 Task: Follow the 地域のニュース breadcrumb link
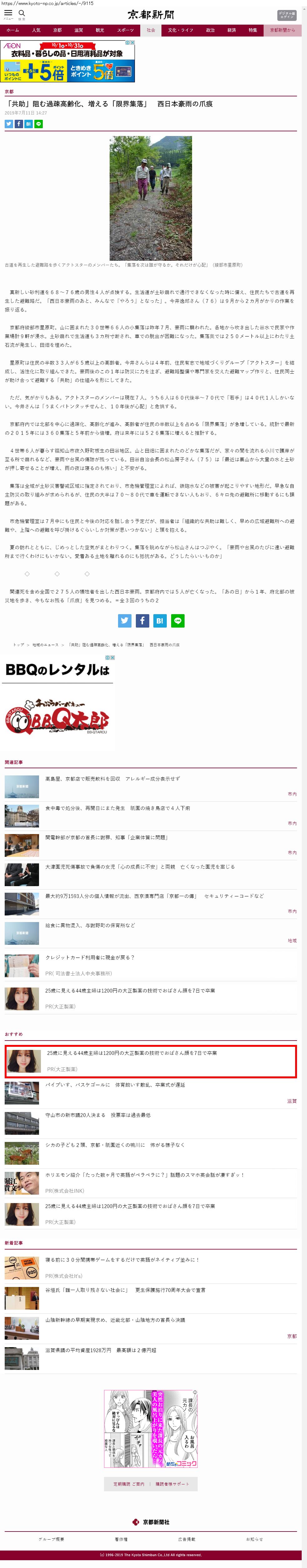(x=46, y=645)
